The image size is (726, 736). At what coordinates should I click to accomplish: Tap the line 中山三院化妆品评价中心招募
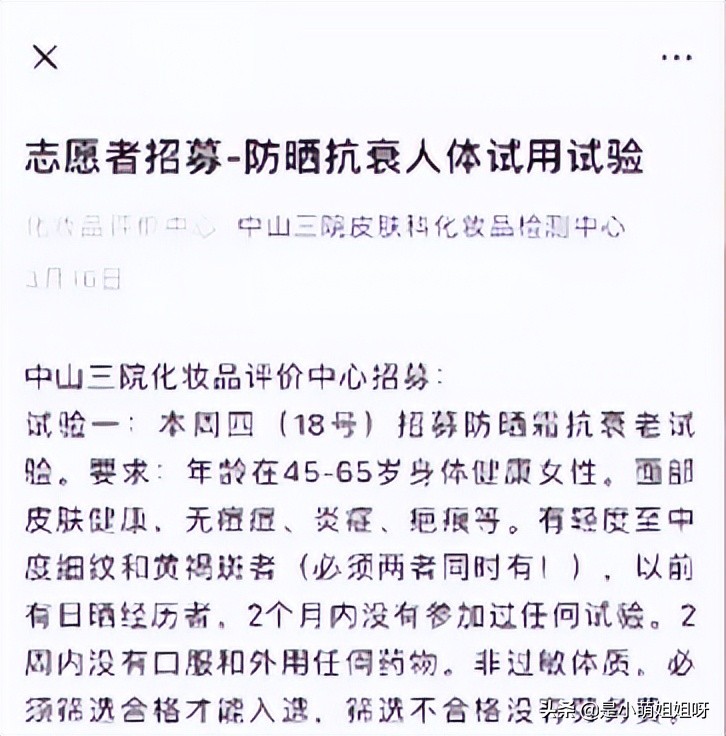click(x=230, y=374)
